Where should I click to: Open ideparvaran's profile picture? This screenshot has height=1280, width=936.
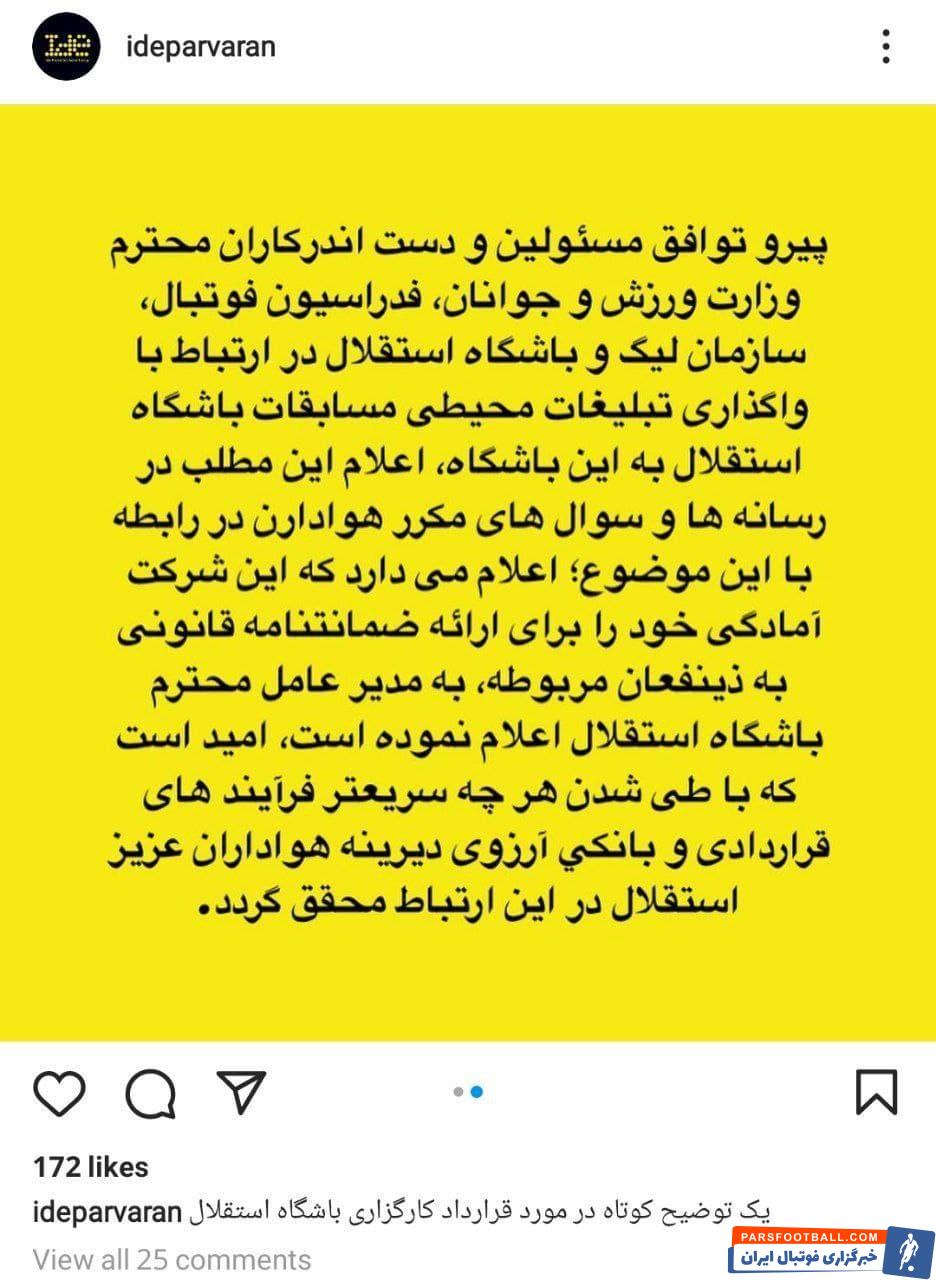click(66, 46)
